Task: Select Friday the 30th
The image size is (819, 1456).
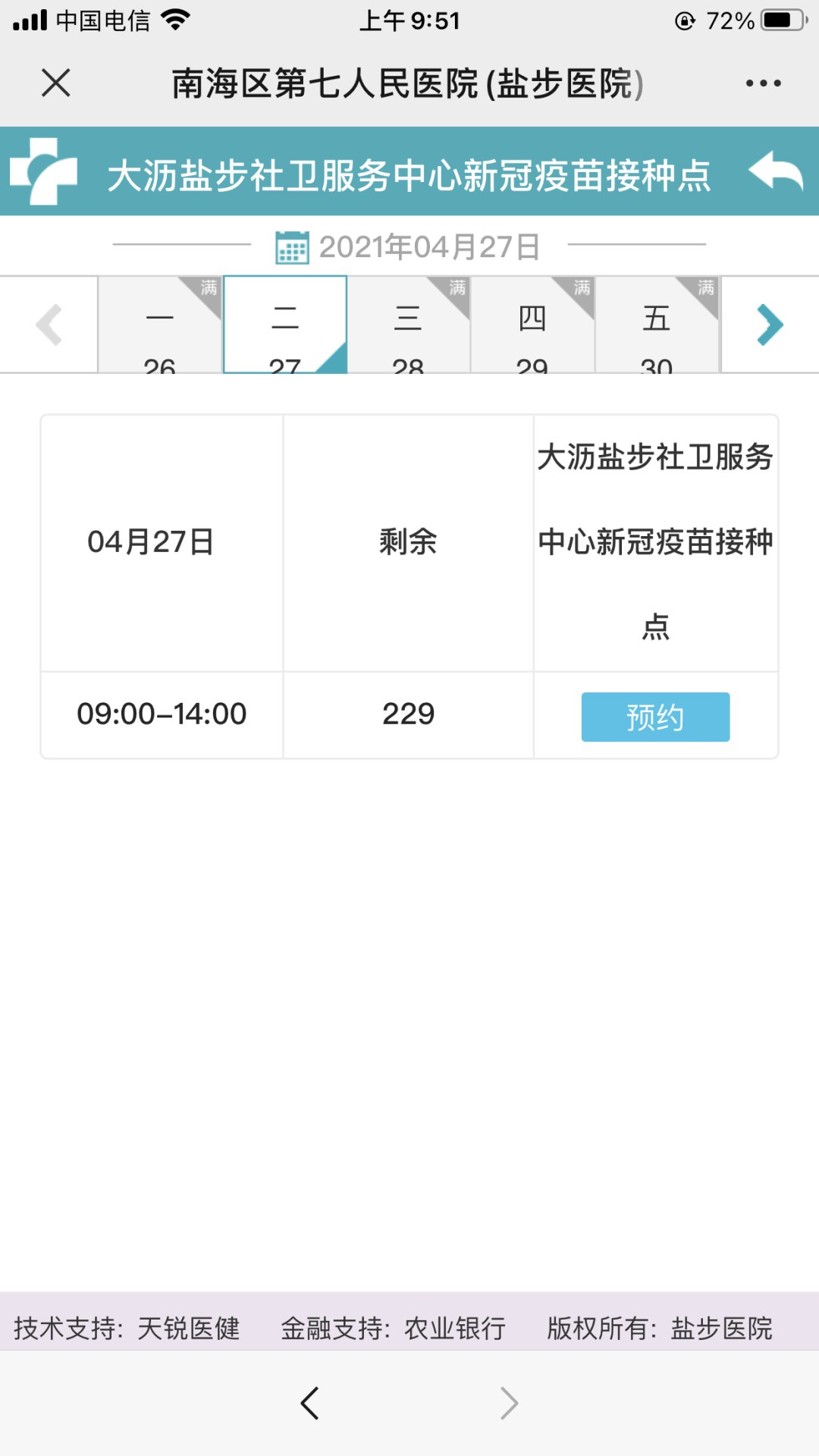Action: [x=657, y=326]
